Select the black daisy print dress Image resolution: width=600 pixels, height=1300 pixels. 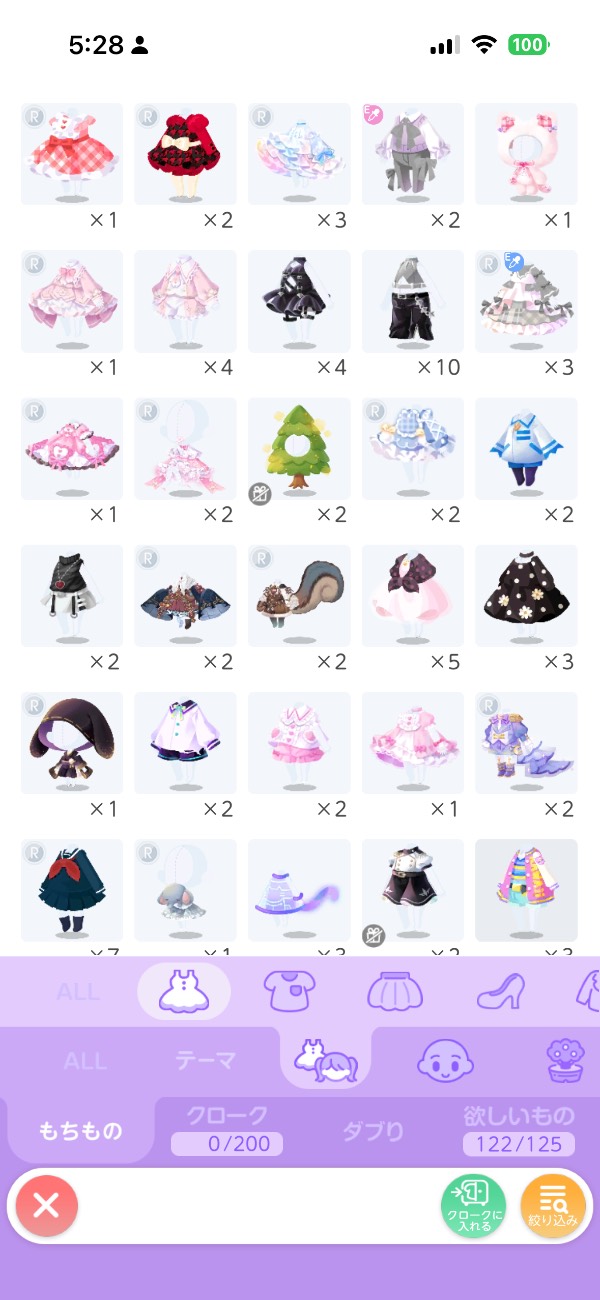tap(526, 596)
